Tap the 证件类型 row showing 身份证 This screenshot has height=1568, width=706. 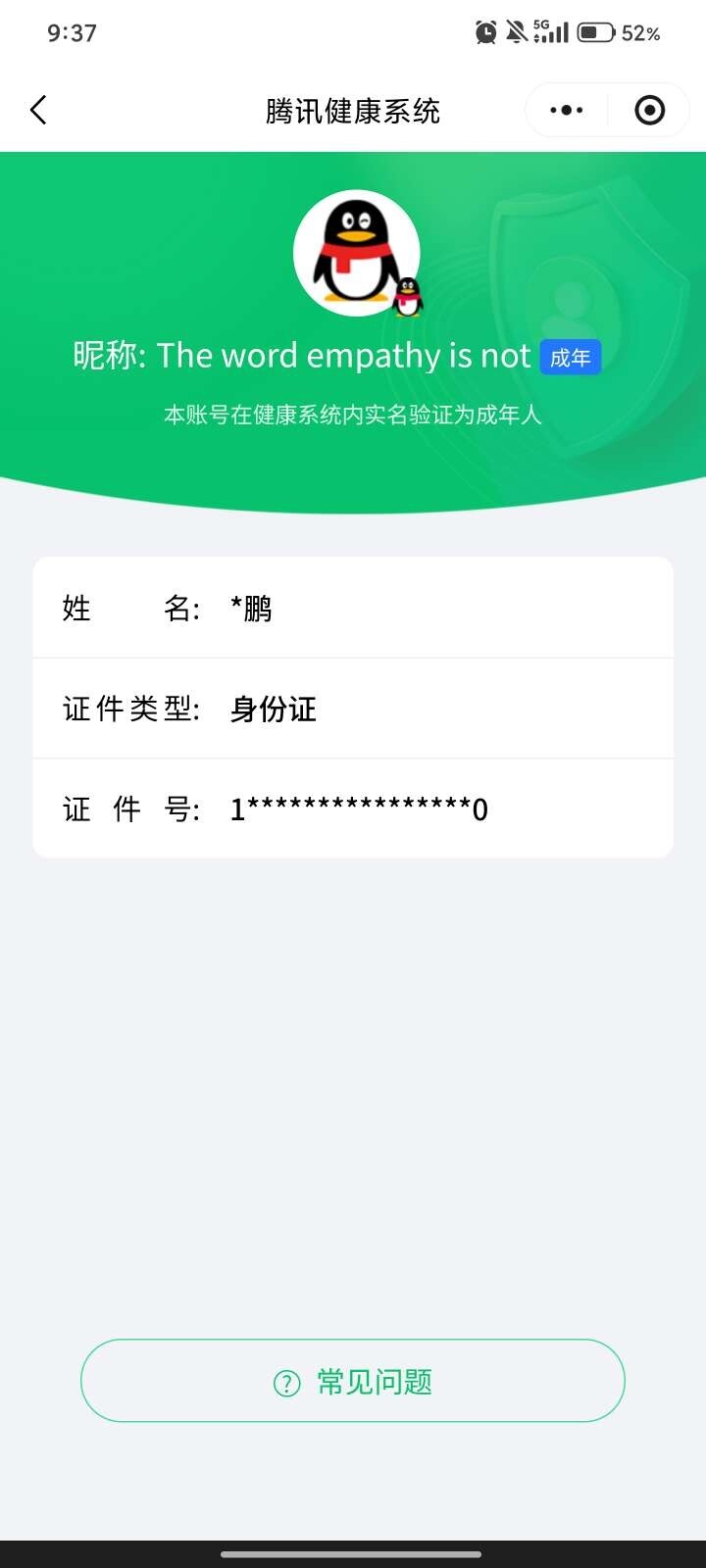tap(353, 708)
